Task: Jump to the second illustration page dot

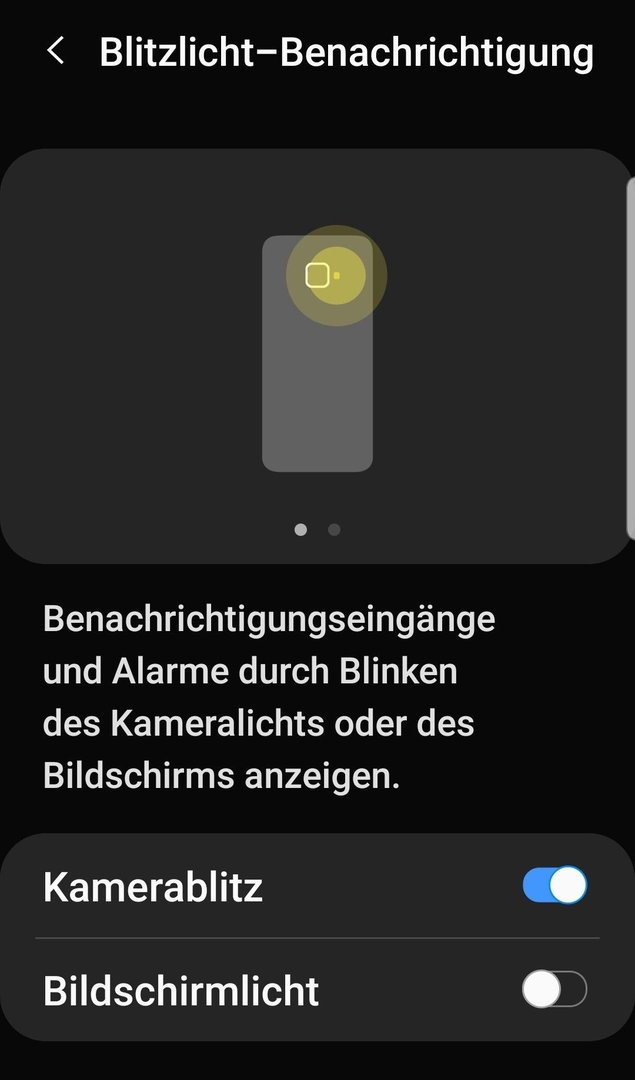Action: [334, 530]
